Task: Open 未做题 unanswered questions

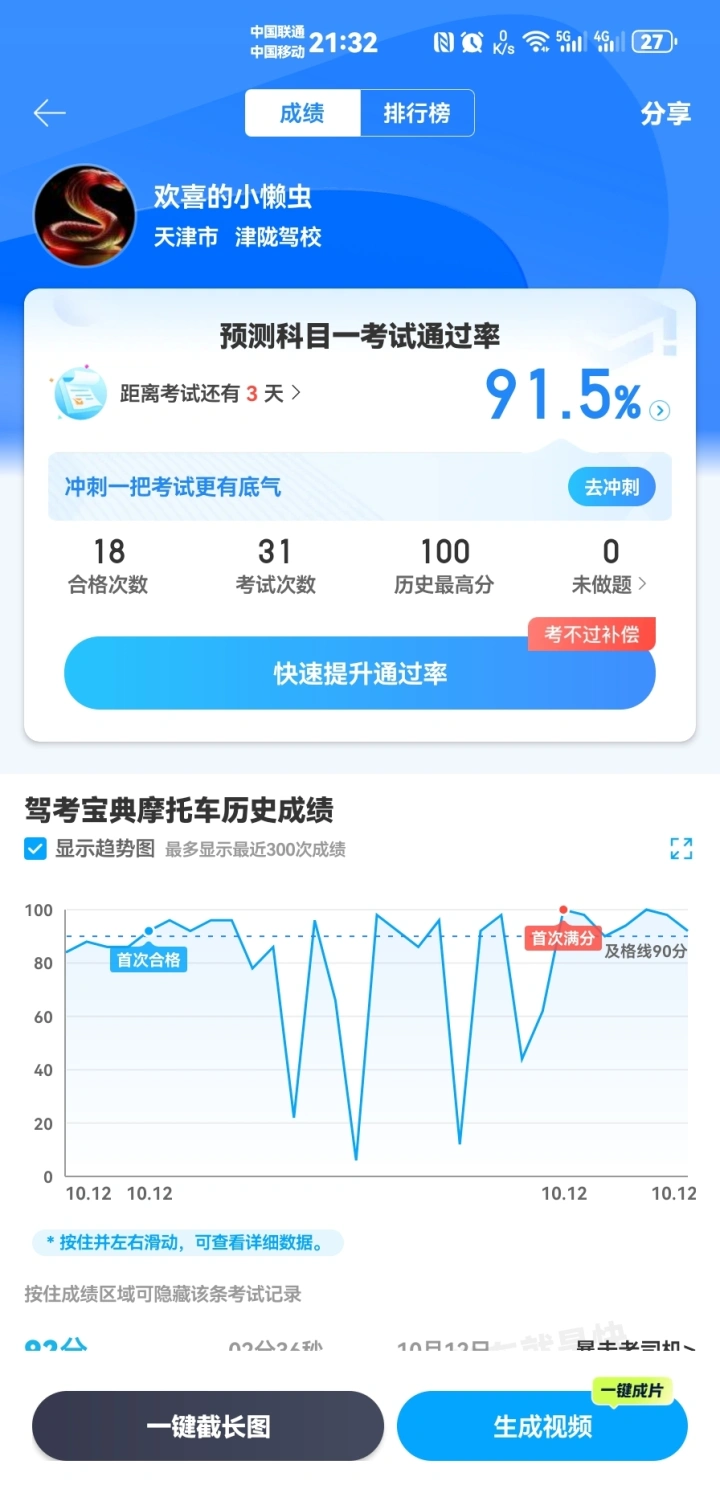Action: pyautogui.click(x=609, y=566)
